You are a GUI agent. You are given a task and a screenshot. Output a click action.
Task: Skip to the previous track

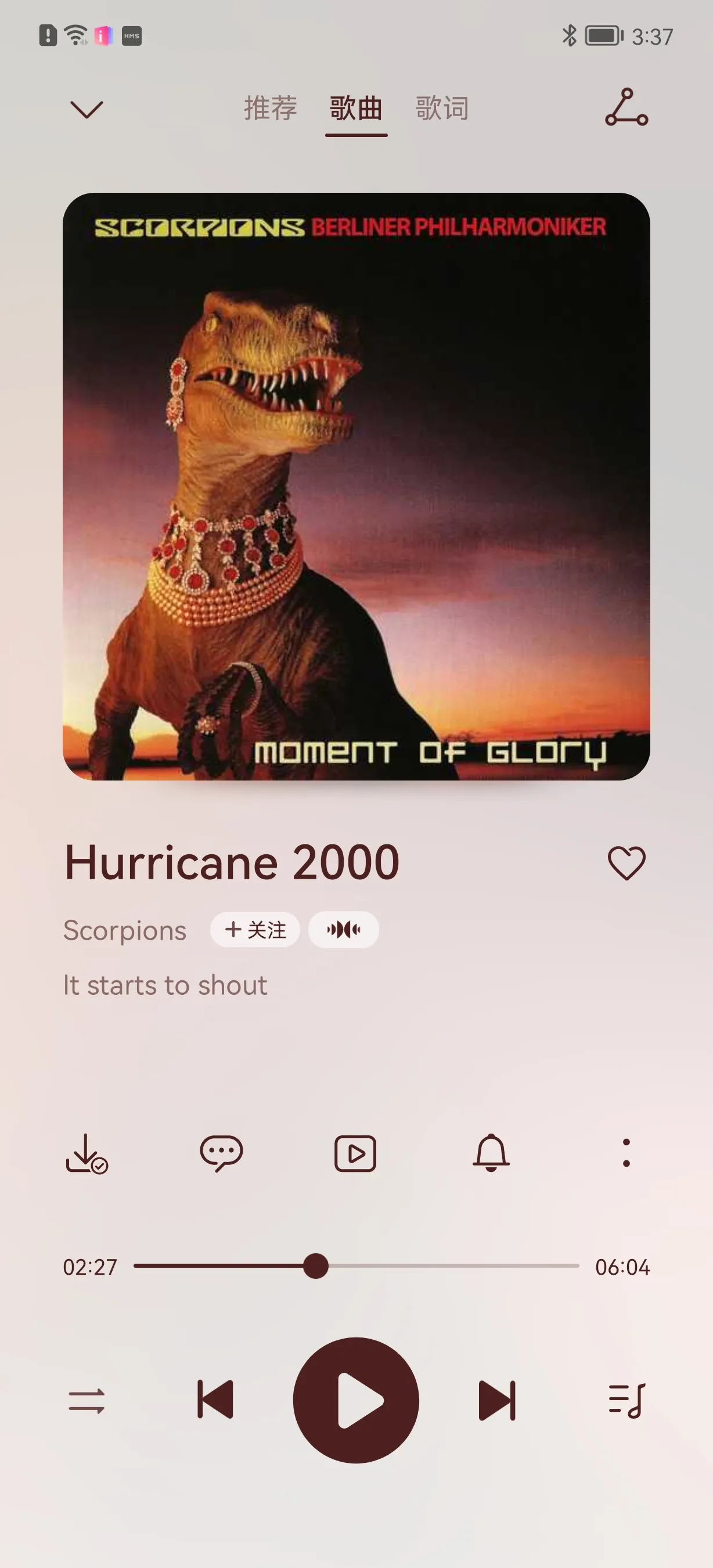tap(215, 1400)
